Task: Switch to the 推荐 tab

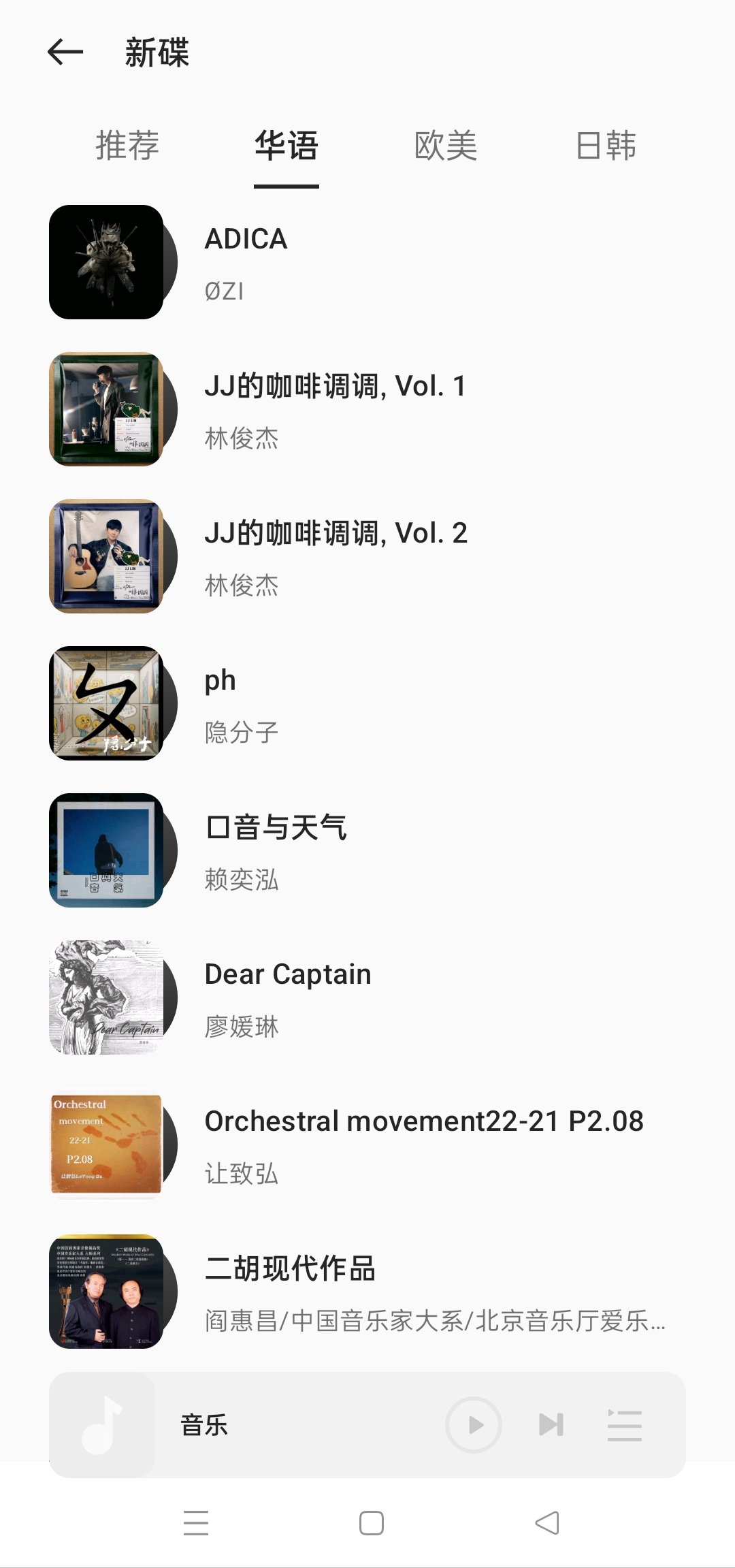Action: click(x=127, y=146)
